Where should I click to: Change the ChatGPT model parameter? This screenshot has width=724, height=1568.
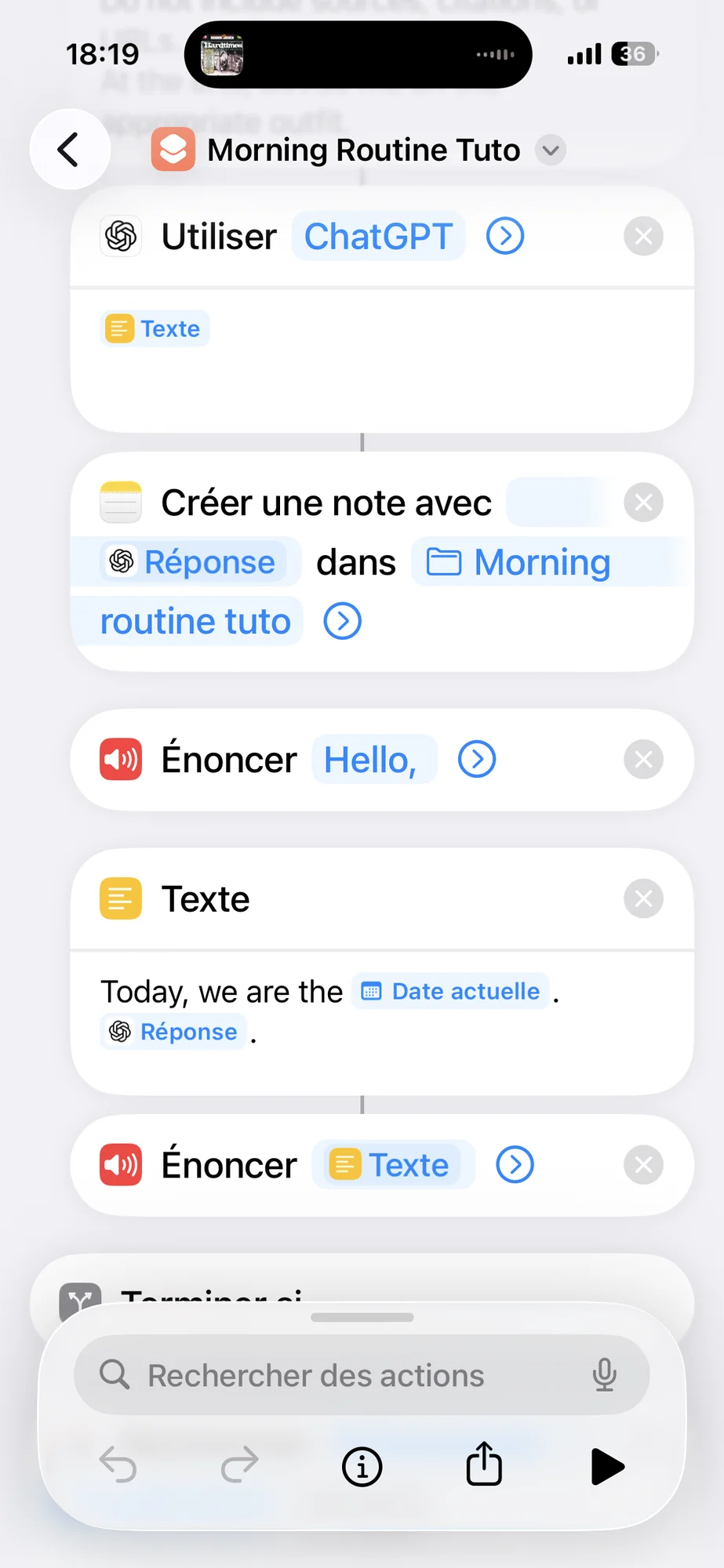(378, 237)
